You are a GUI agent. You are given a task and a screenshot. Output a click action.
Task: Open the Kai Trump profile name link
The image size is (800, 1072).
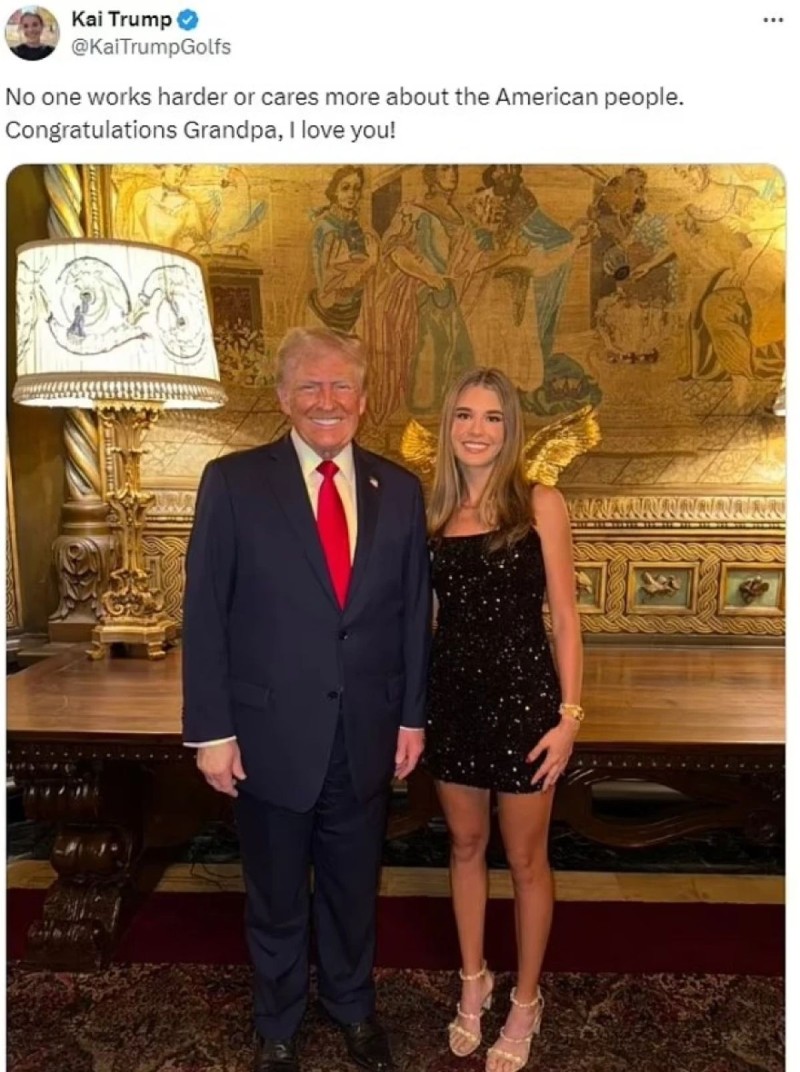pyautogui.click(x=121, y=19)
